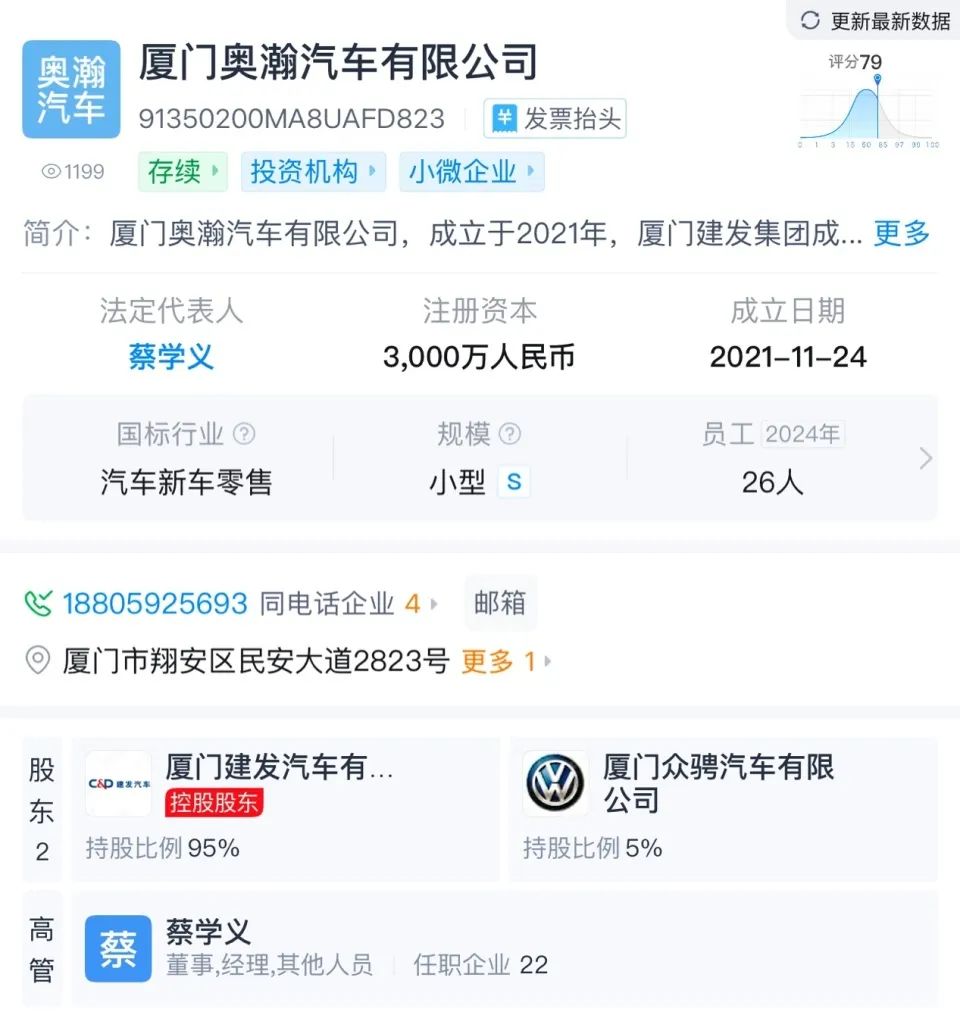The image size is (960, 1015).
Task: Show 国标行业 help info
Action: point(244,434)
